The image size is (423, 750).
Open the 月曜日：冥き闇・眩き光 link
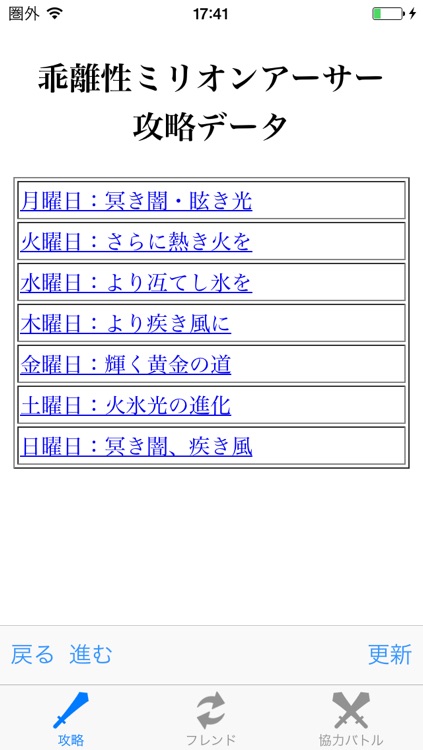[x=136, y=201]
